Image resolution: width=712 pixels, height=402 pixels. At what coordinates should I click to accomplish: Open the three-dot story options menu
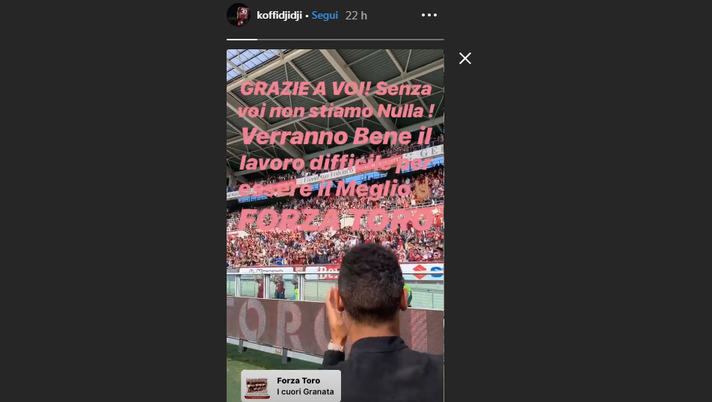(x=429, y=16)
